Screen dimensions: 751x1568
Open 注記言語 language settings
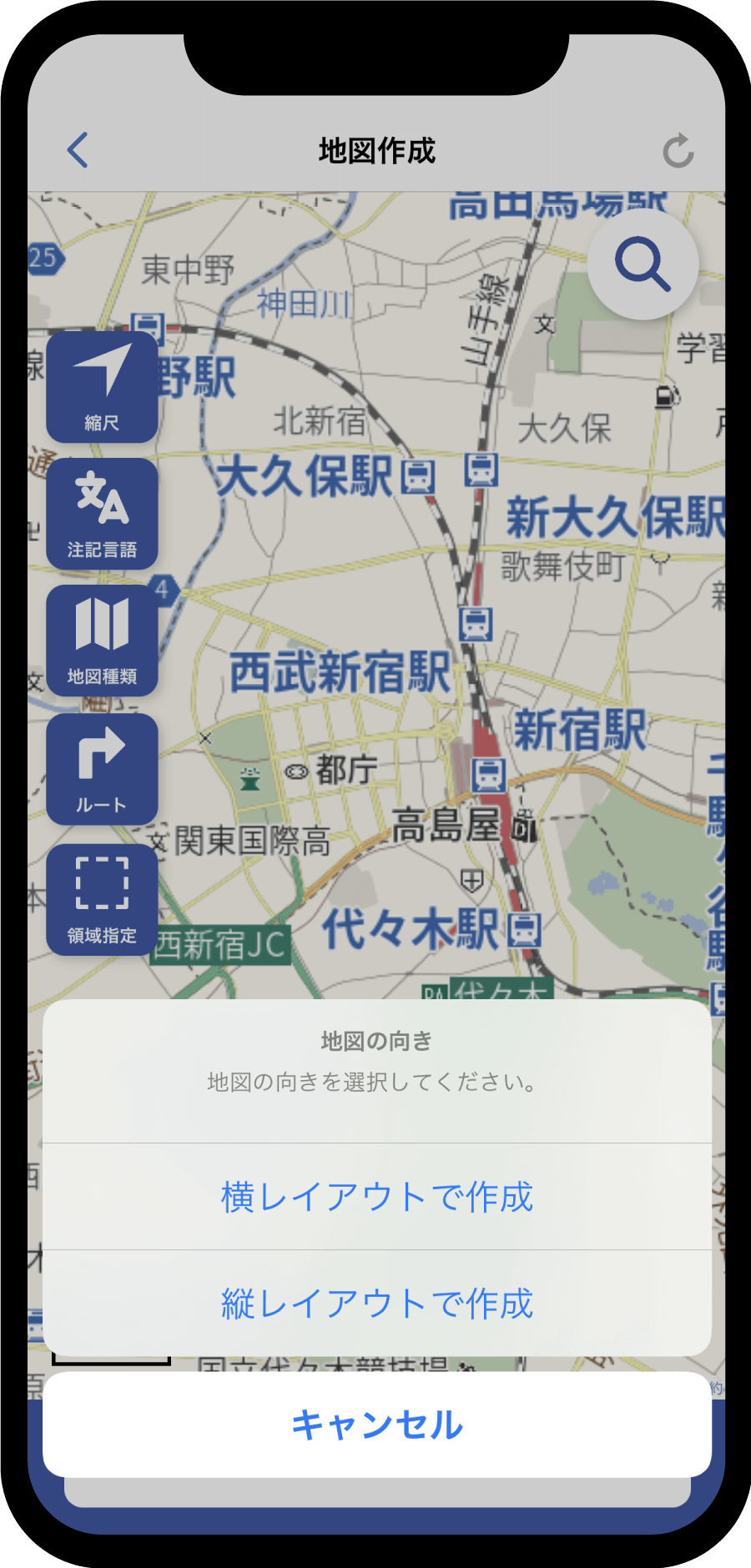tap(102, 514)
